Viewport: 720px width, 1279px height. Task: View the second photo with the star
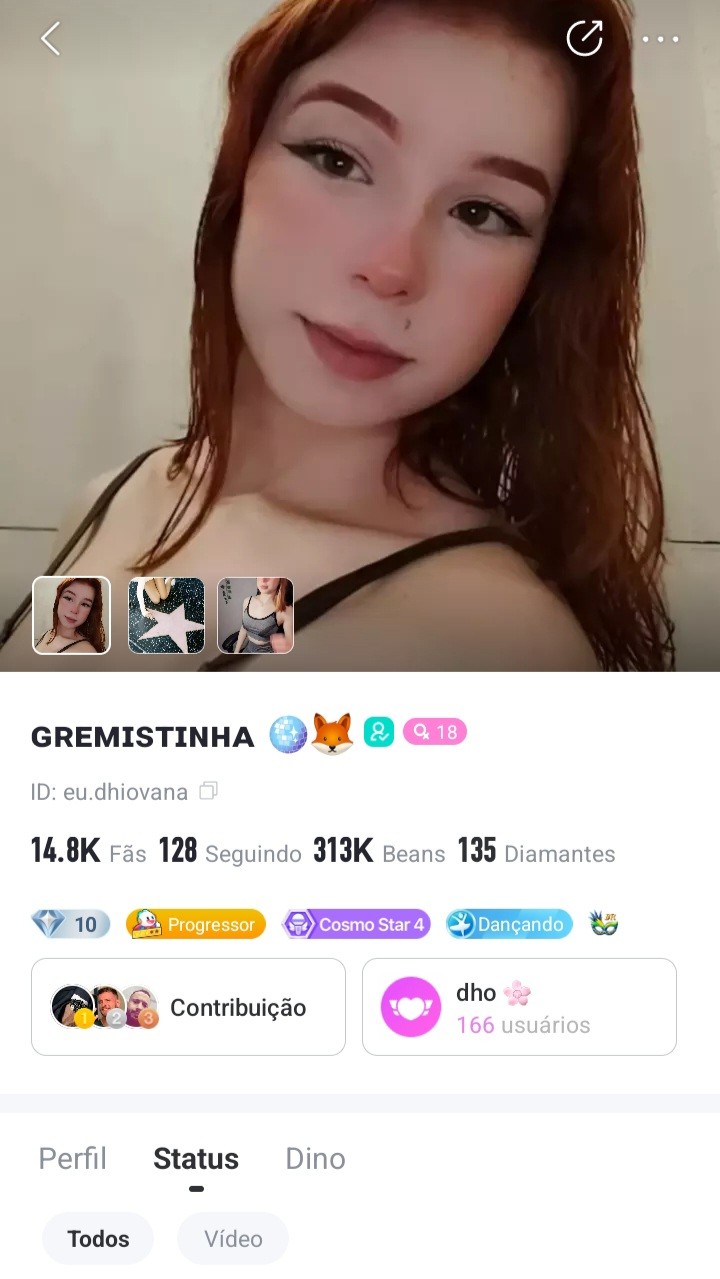coord(166,615)
